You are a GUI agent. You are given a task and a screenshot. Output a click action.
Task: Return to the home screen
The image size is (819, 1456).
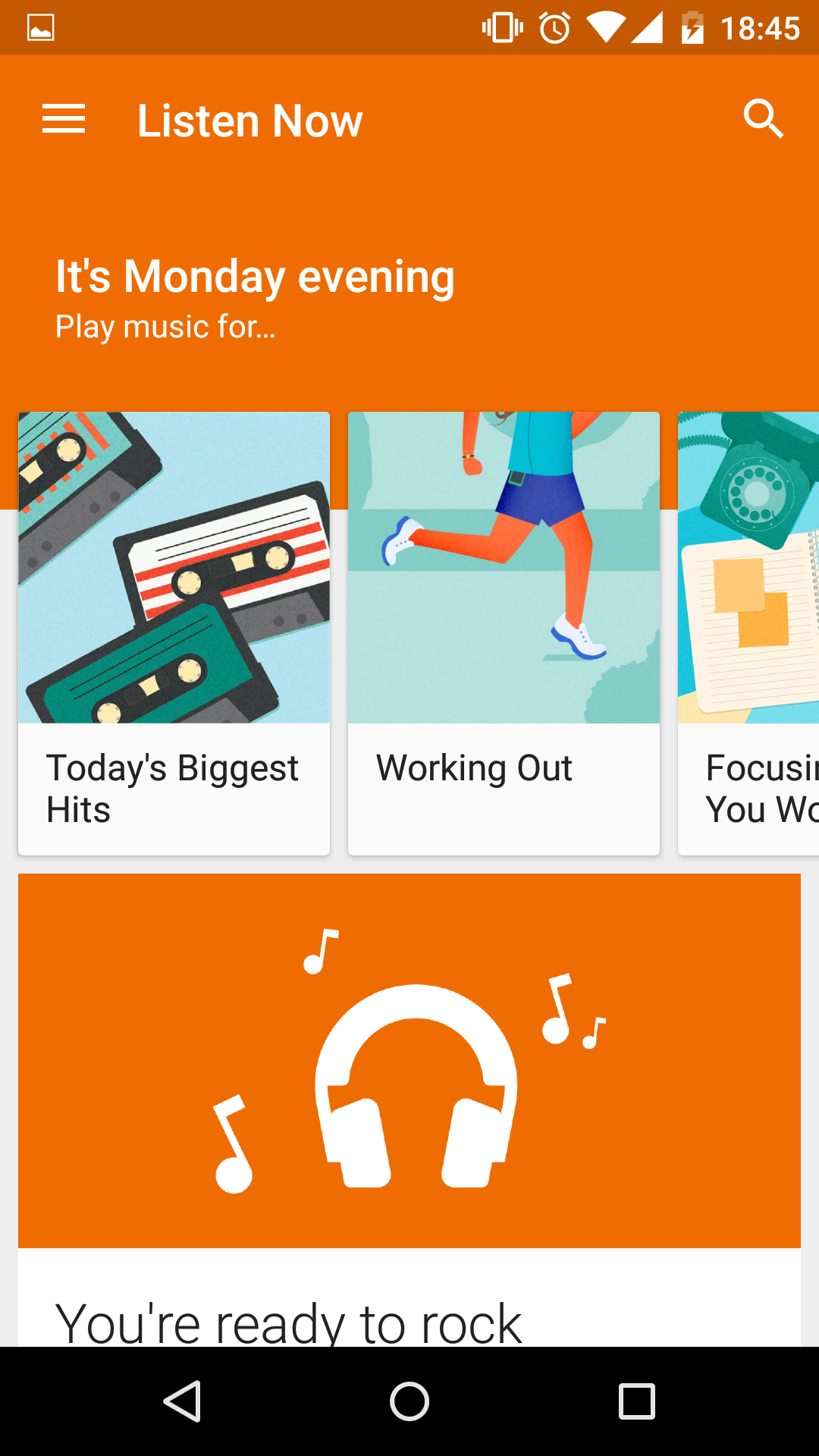[x=409, y=1401]
